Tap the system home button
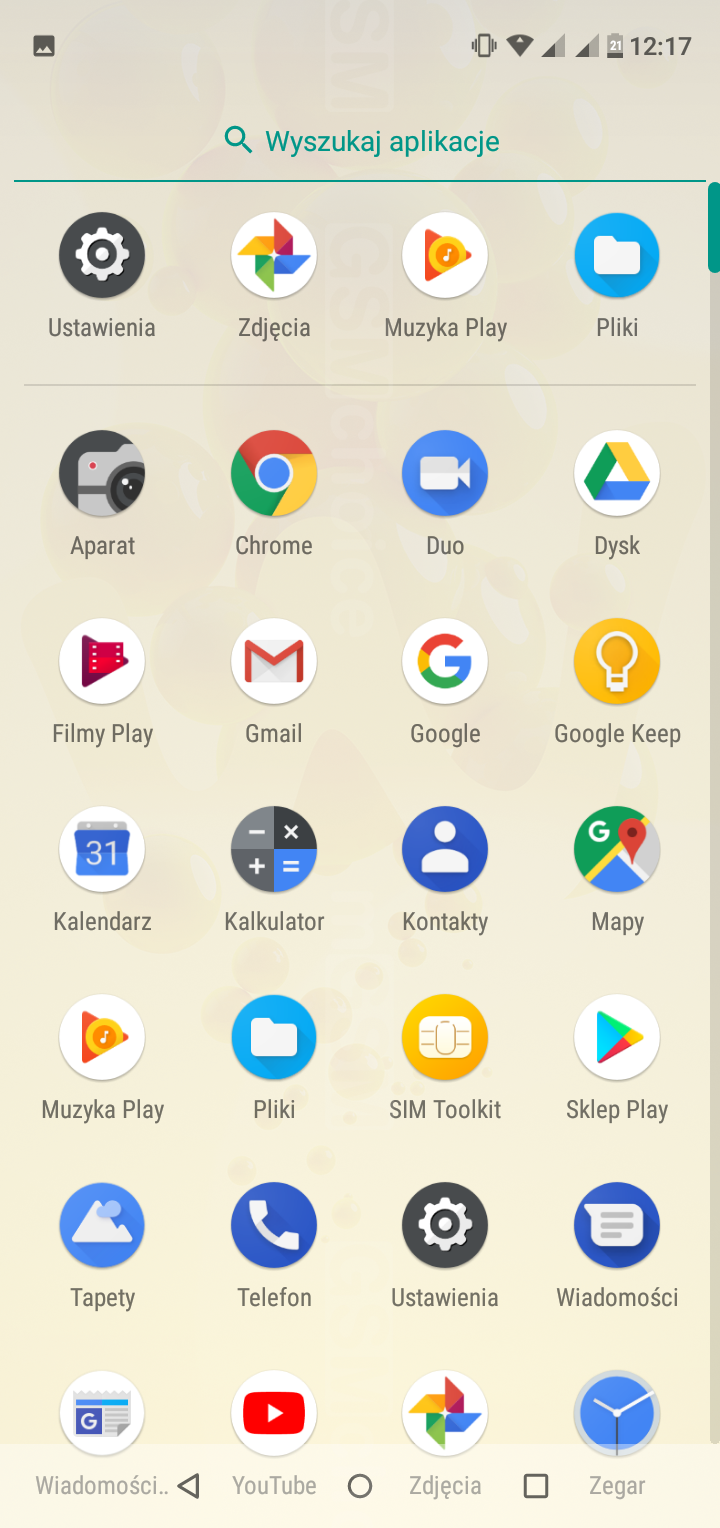The width and height of the screenshot is (720, 1528). (x=360, y=1486)
